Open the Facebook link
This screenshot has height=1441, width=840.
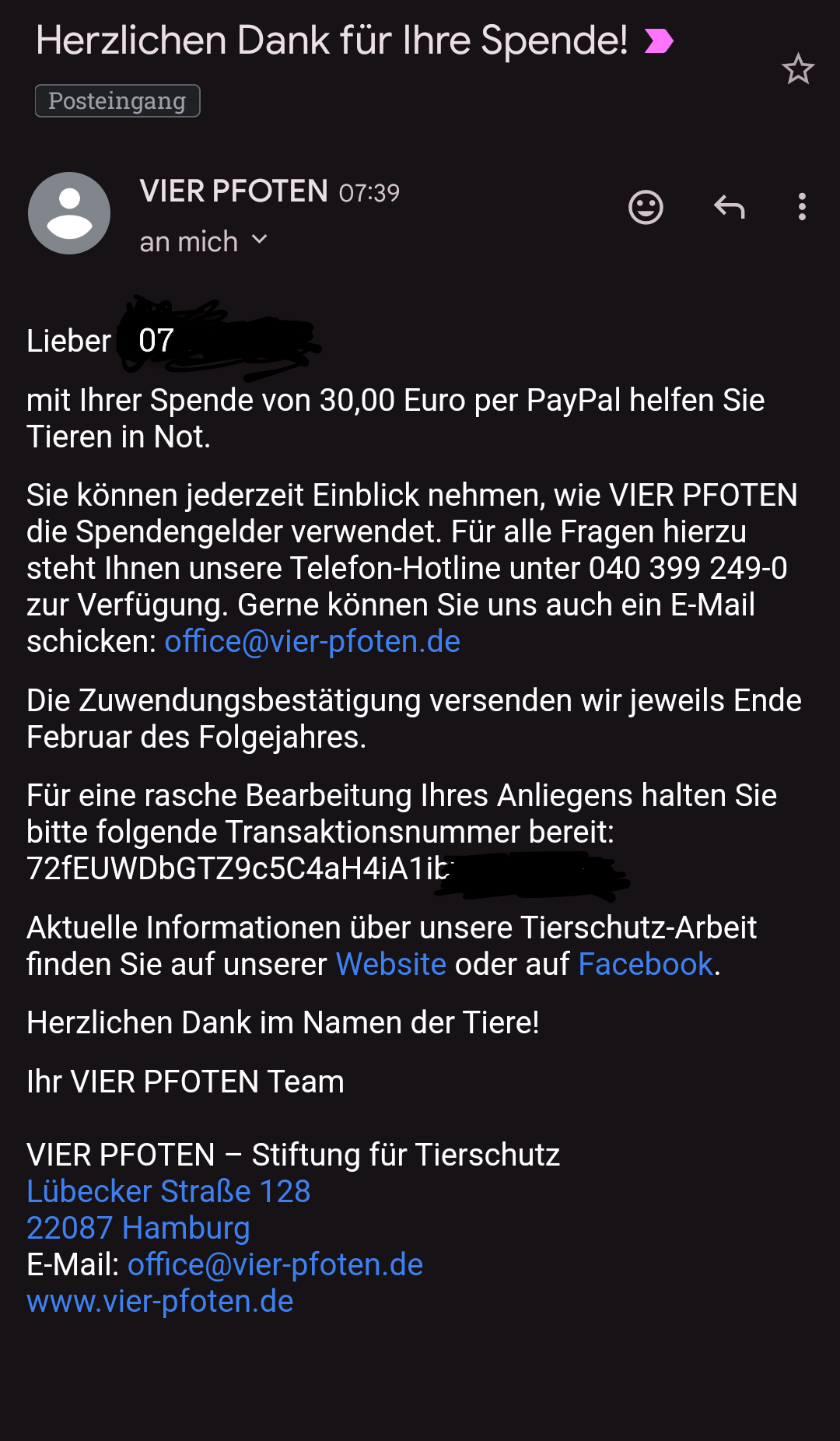tap(646, 964)
